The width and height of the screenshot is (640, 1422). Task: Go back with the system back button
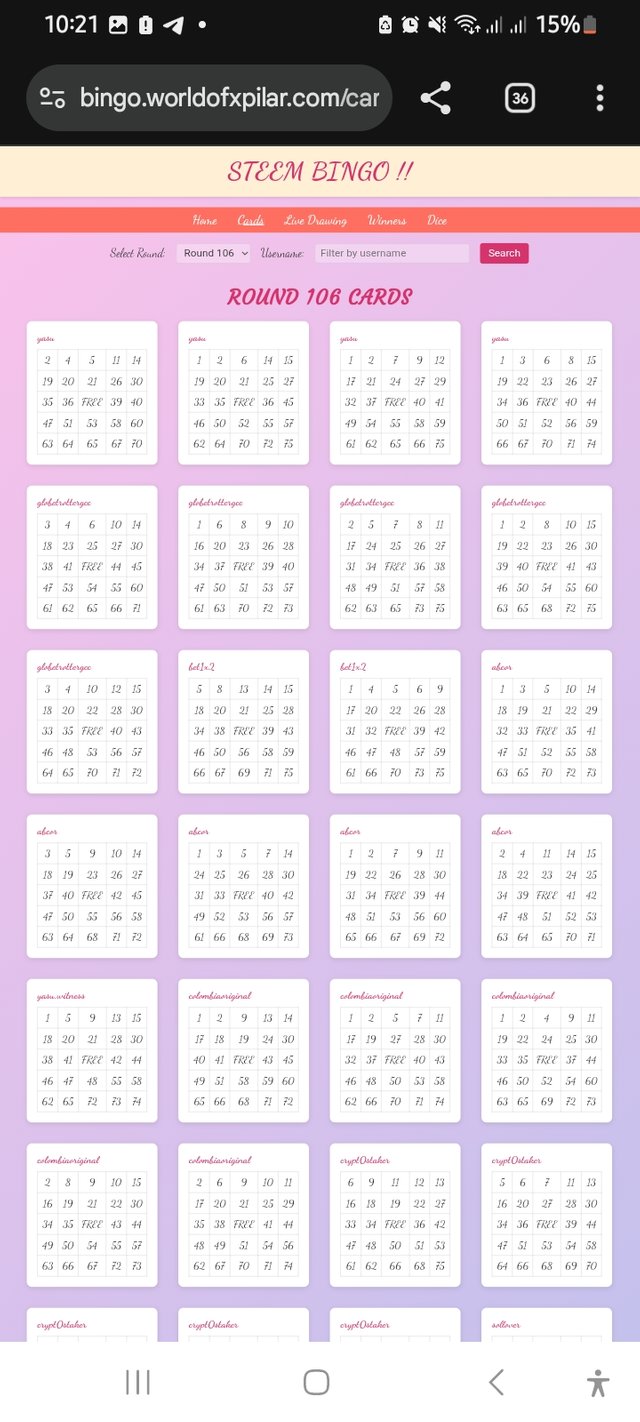pos(496,1382)
